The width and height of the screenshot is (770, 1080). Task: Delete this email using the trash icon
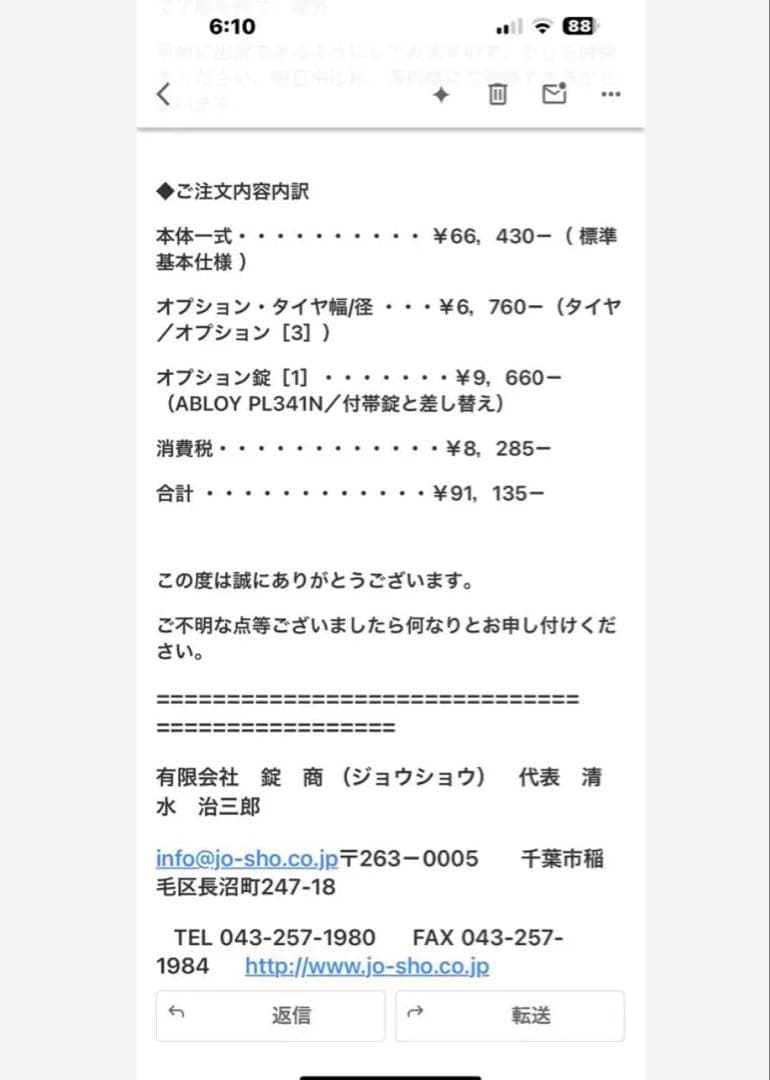click(497, 94)
